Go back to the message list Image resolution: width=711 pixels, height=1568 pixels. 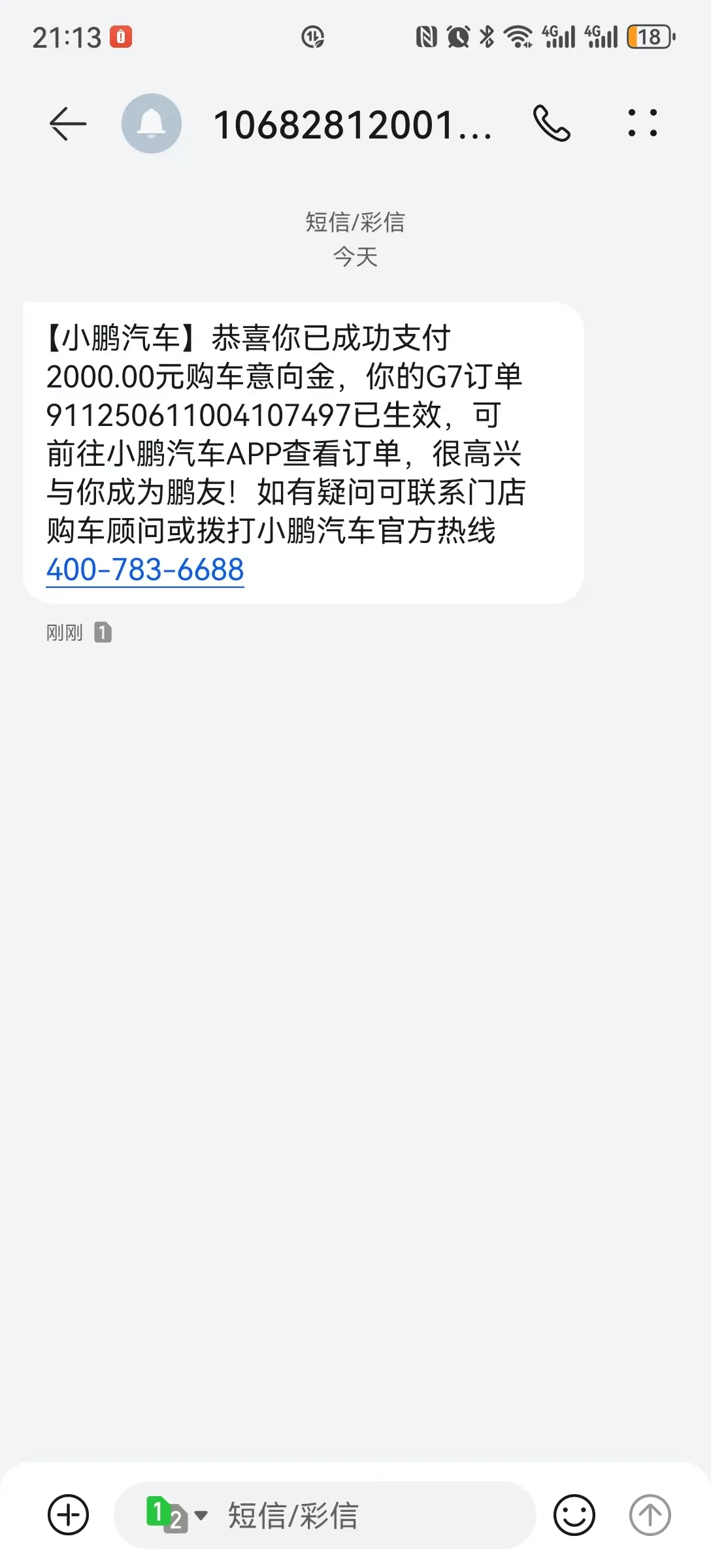pos(68,123)
